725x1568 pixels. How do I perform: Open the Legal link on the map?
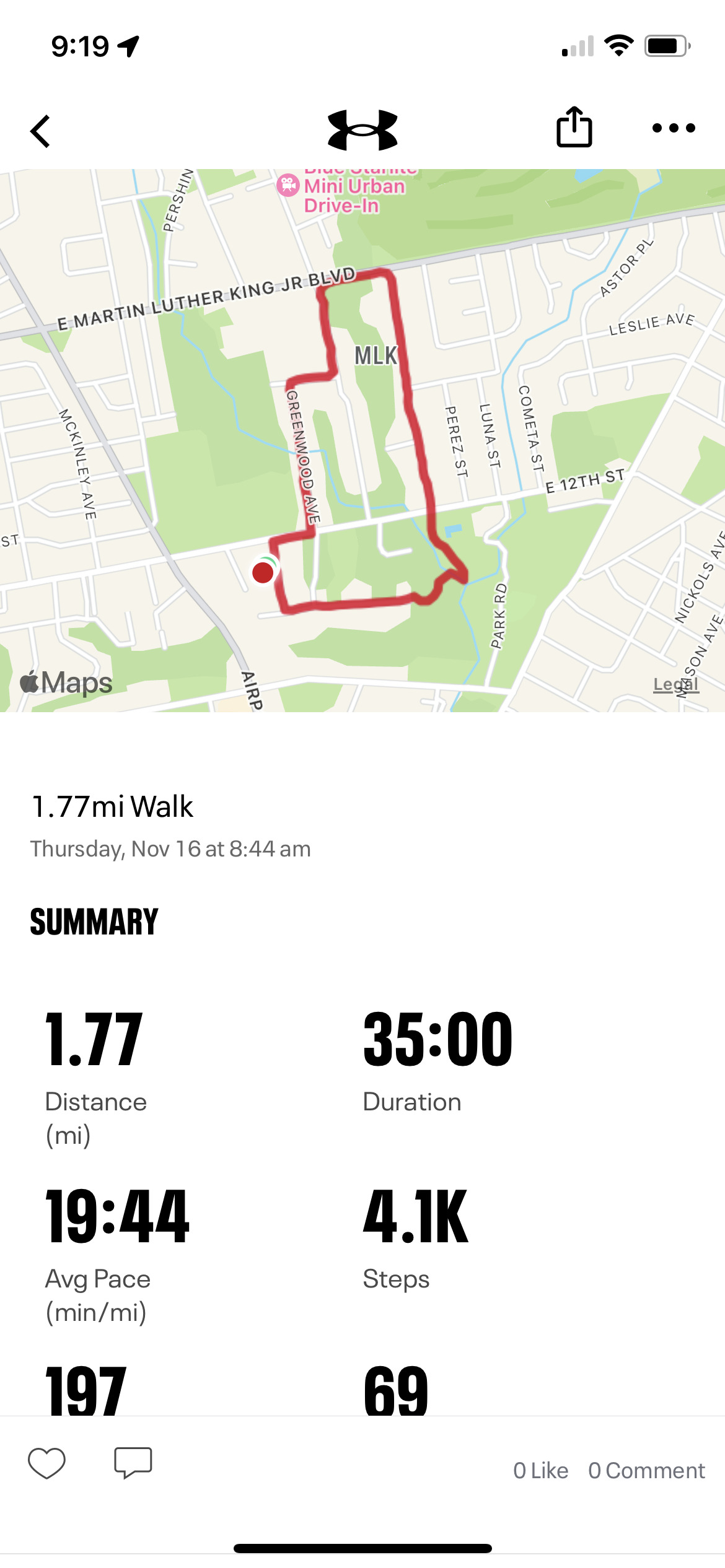[676, 684]
